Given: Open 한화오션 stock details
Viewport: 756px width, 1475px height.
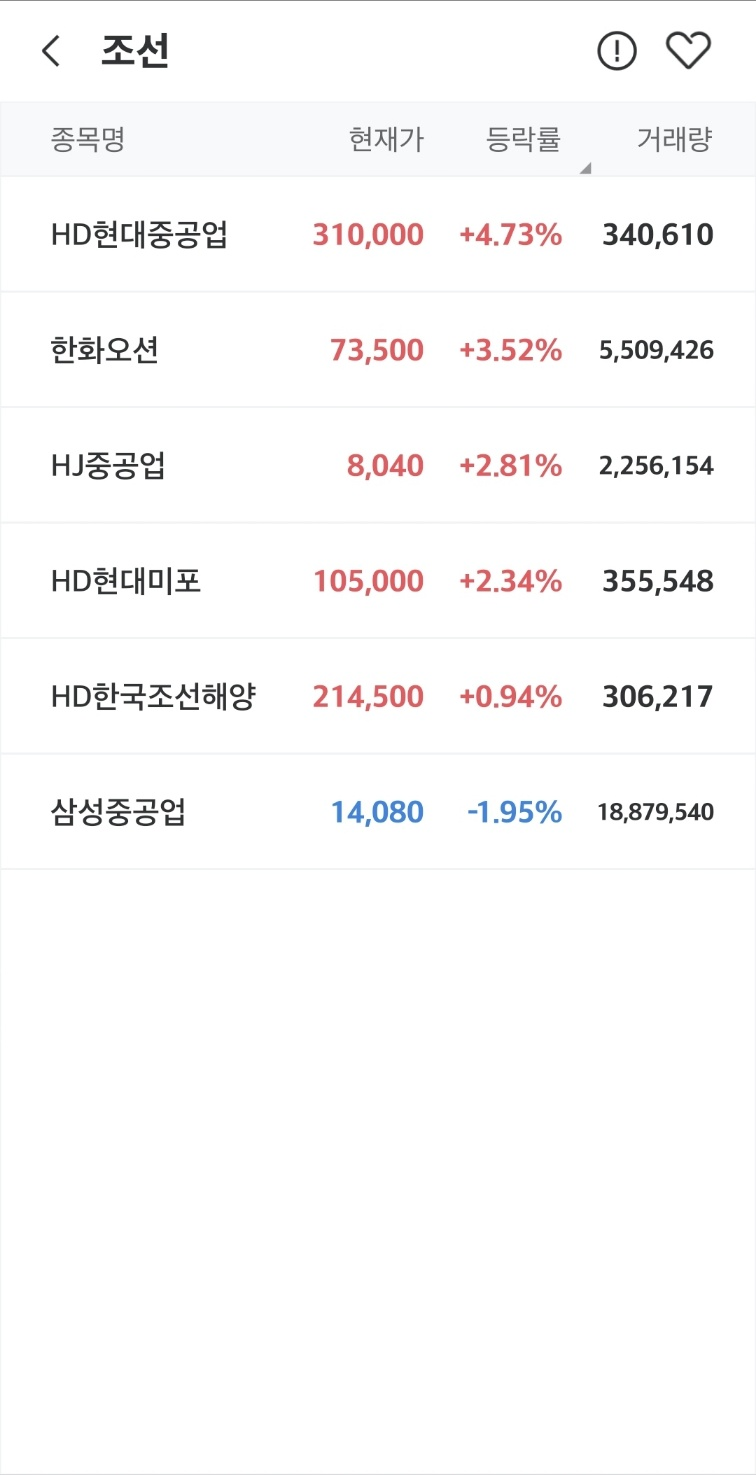Looking at the screenshot, I should (378, 350).
